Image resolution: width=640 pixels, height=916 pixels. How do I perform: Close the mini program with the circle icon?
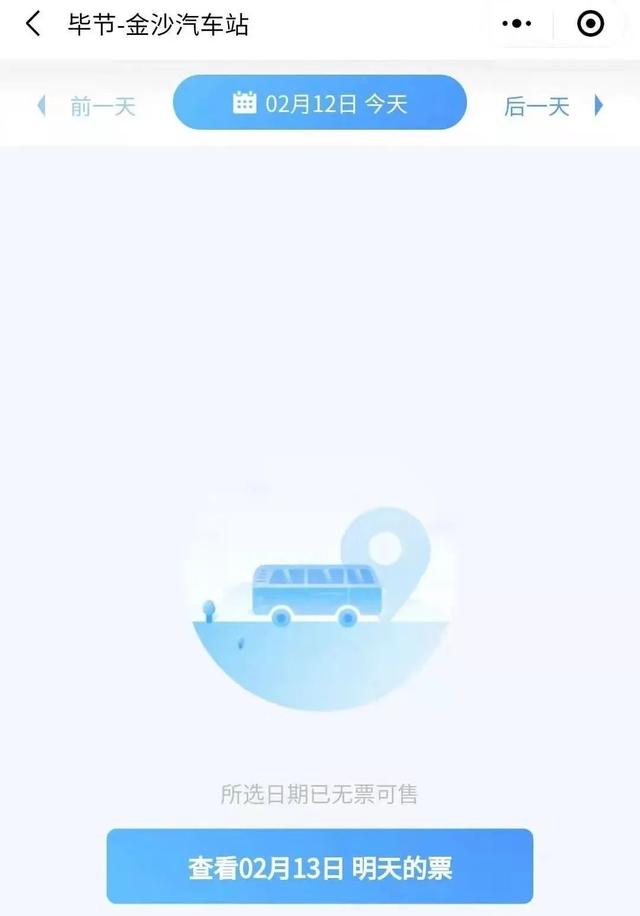(591, 24)
